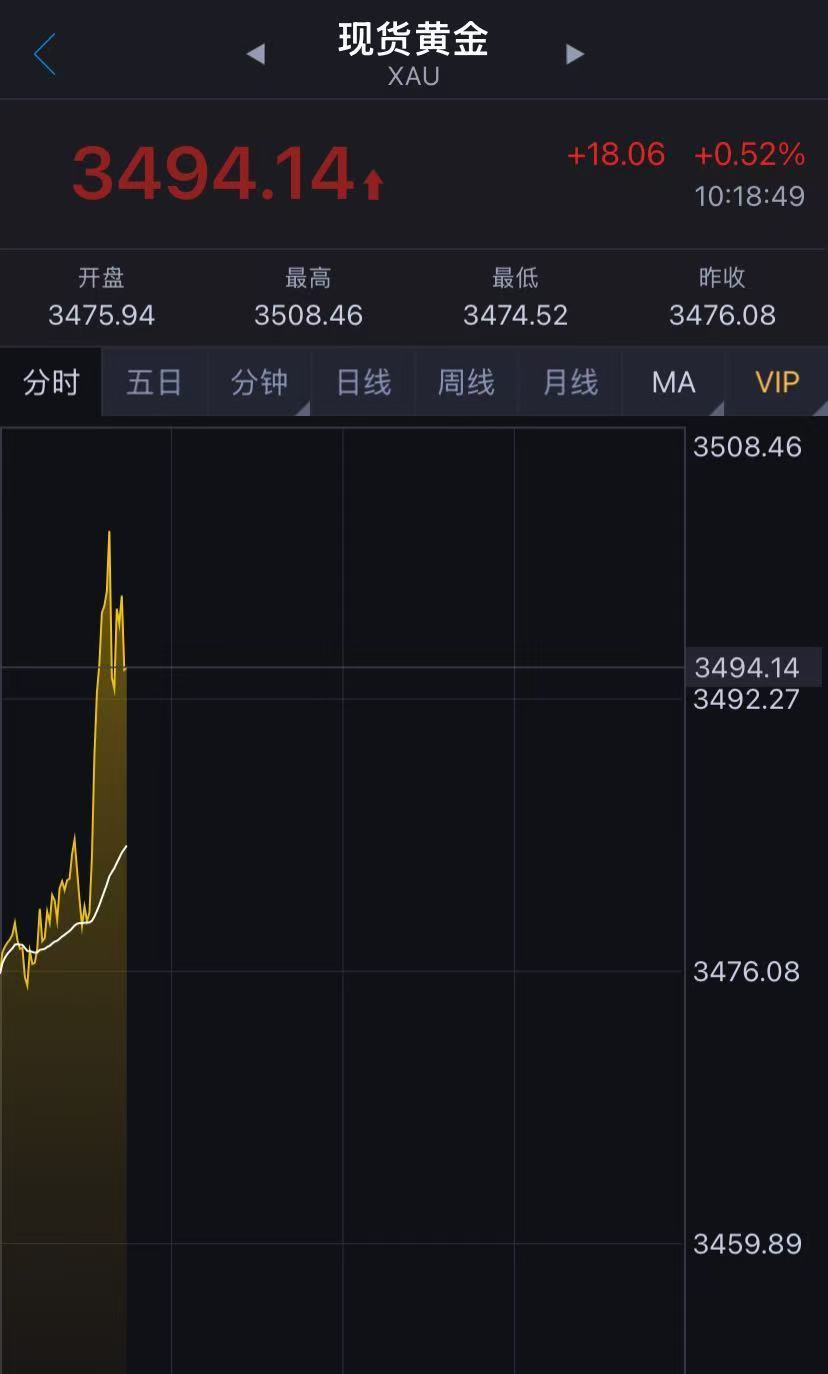Open the 日线 daily chart view
The width and height of the screenshot is (828, 1374).
click(x=362, y=382)
